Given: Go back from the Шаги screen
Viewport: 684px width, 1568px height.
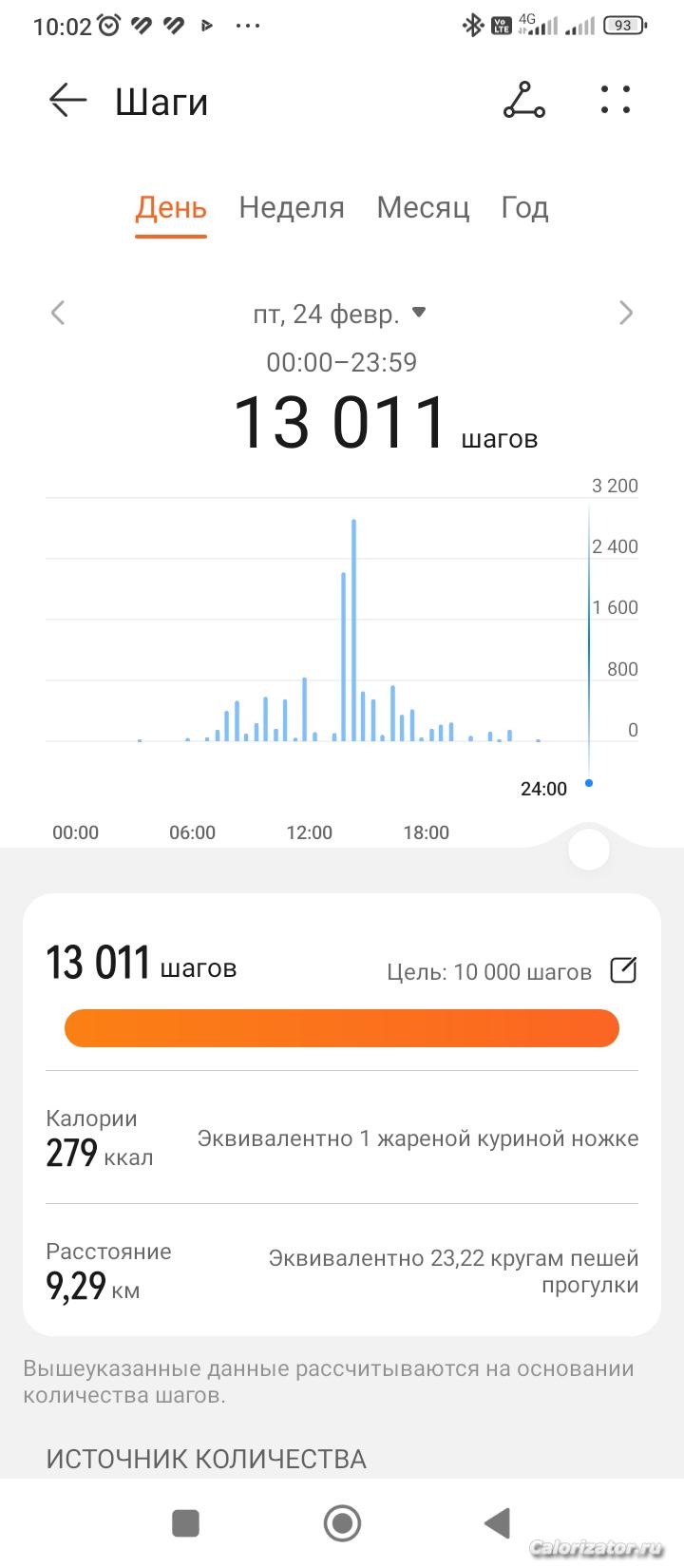Looking at the screenshot, I should pyautogui.click(x=67, y=101).
